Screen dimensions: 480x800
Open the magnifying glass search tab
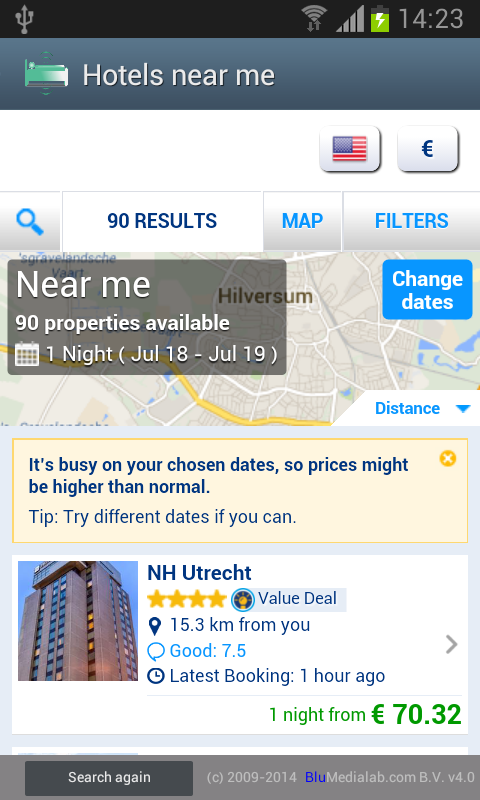point(30,221)
